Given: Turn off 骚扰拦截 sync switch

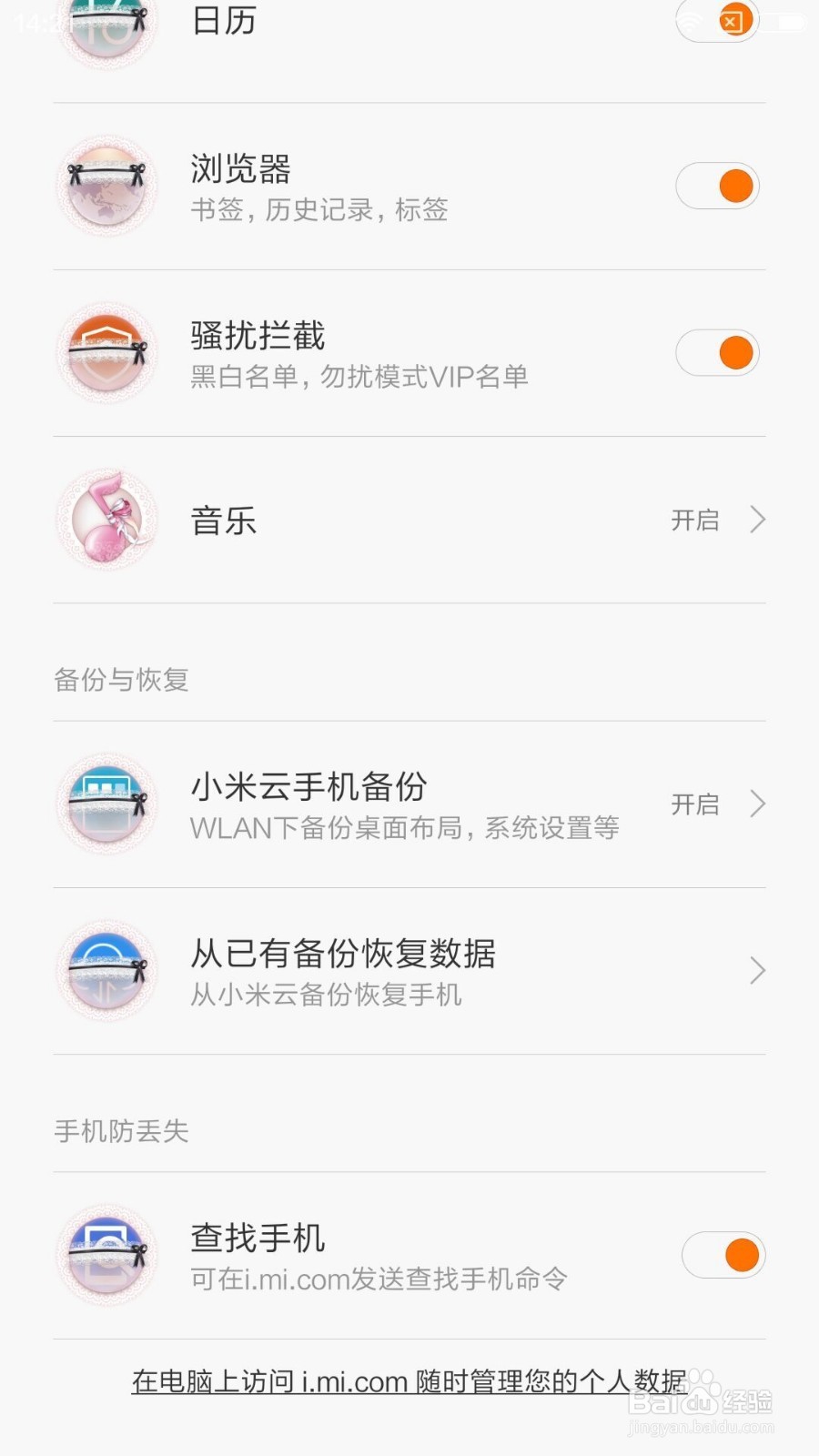Looking at the screenshot, I should 718,351.
